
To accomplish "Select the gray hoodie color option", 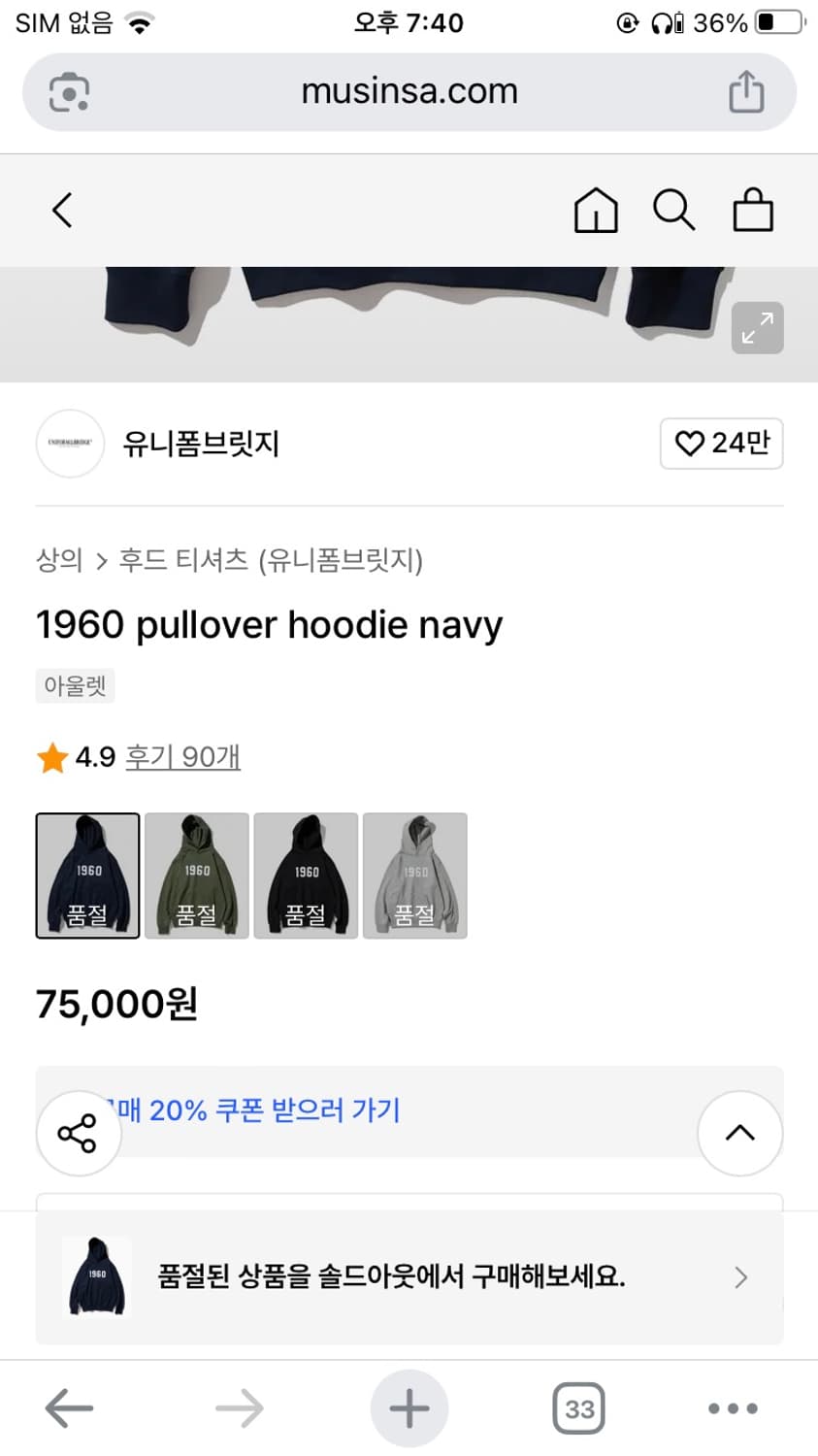I will click(415, 876).
